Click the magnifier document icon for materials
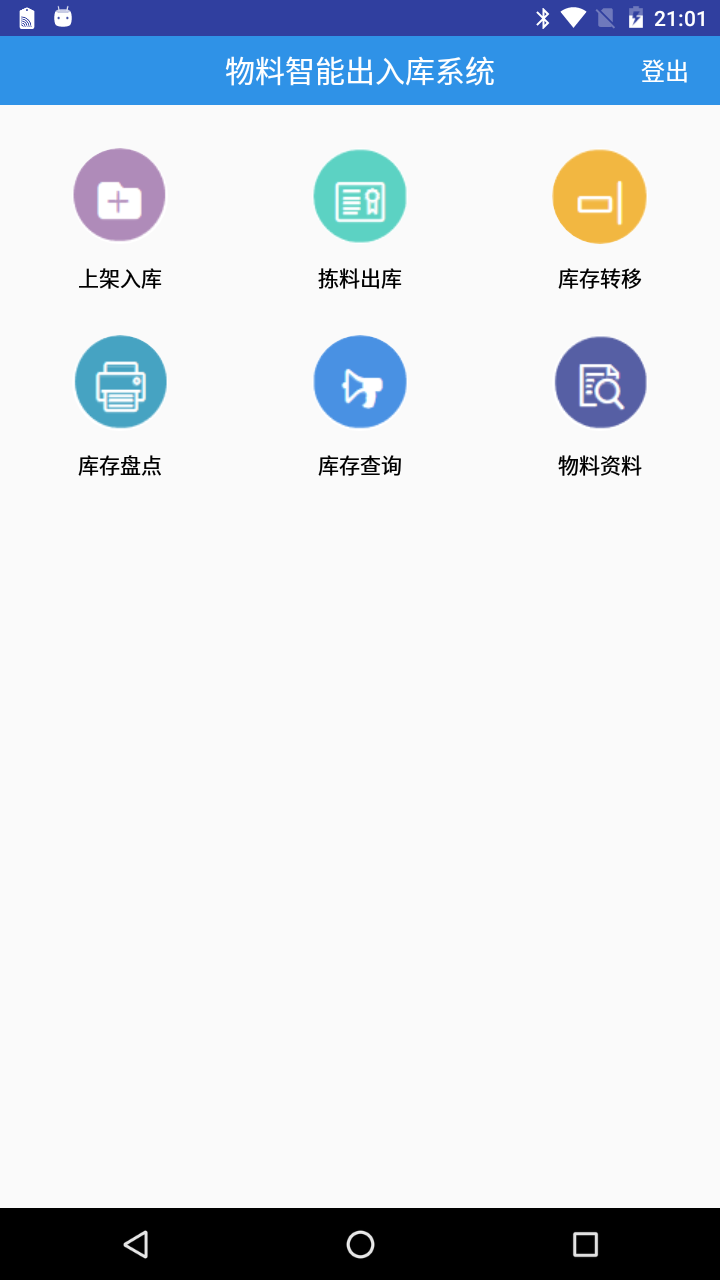The height and width of the screenshot is (1280, 720). click(x=599, y=381)
